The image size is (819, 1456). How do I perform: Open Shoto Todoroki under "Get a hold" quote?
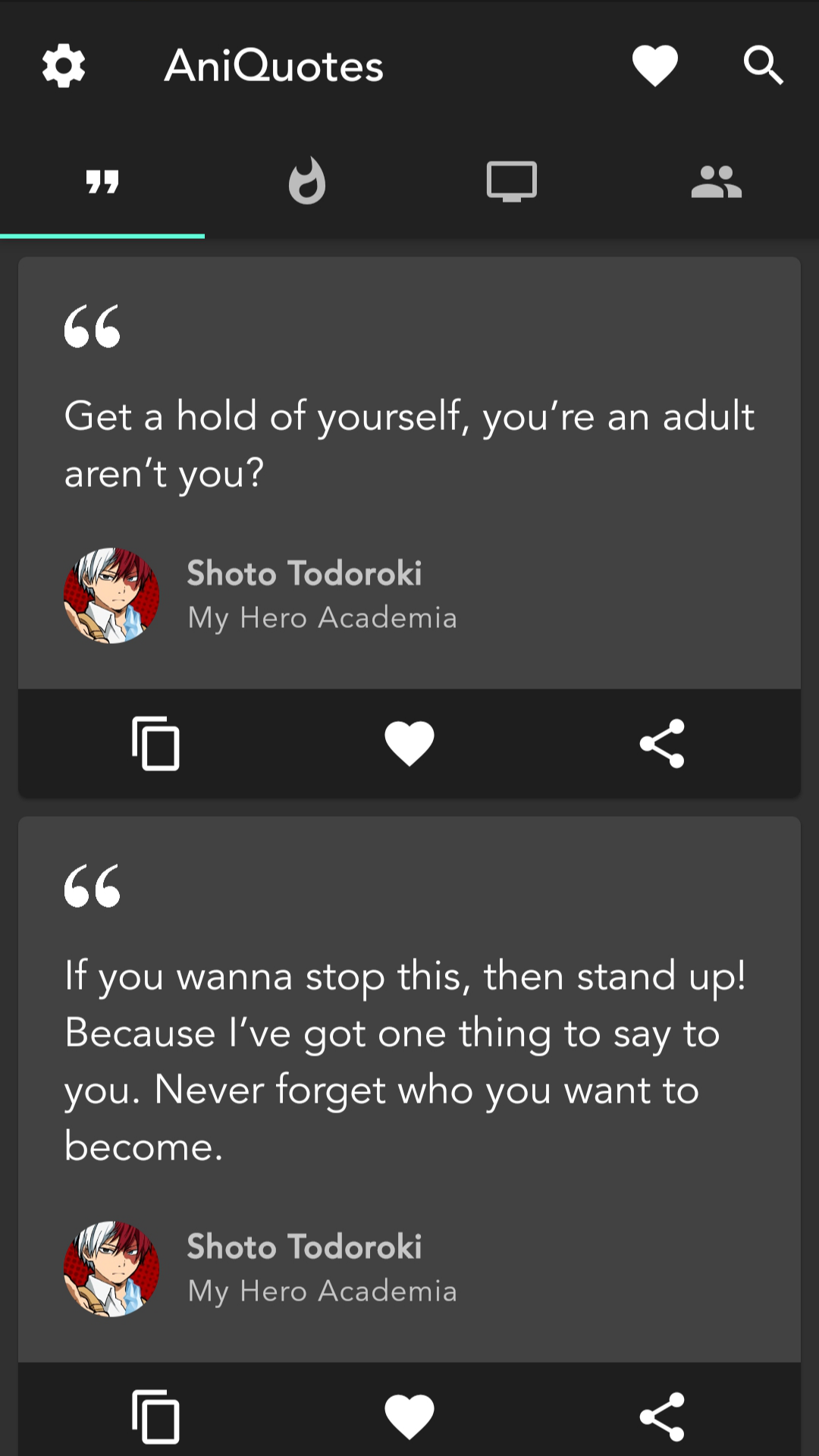[304, 573]
